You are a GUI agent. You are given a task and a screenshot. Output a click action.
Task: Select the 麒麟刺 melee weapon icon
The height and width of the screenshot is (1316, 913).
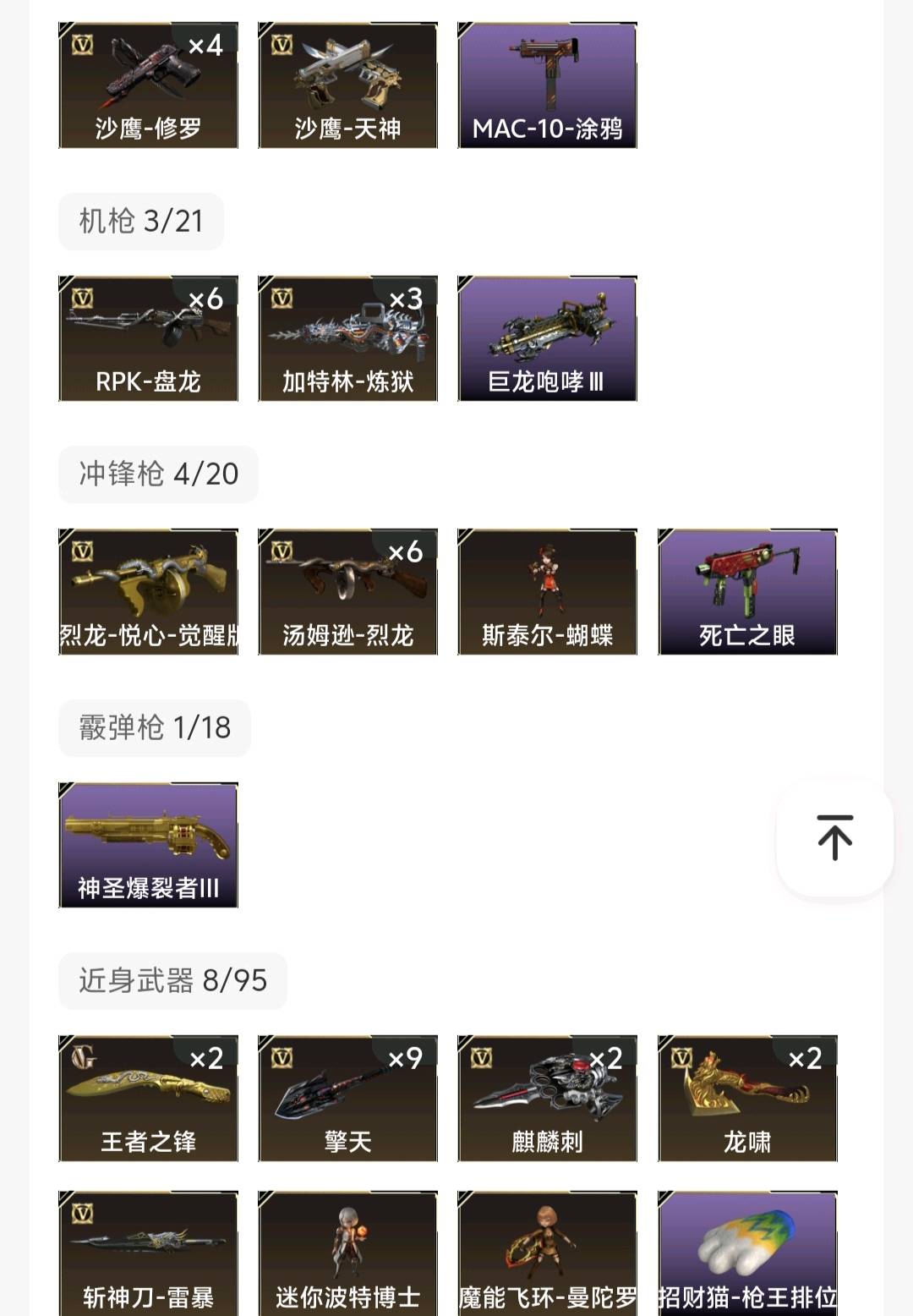tap(547, 1098)
